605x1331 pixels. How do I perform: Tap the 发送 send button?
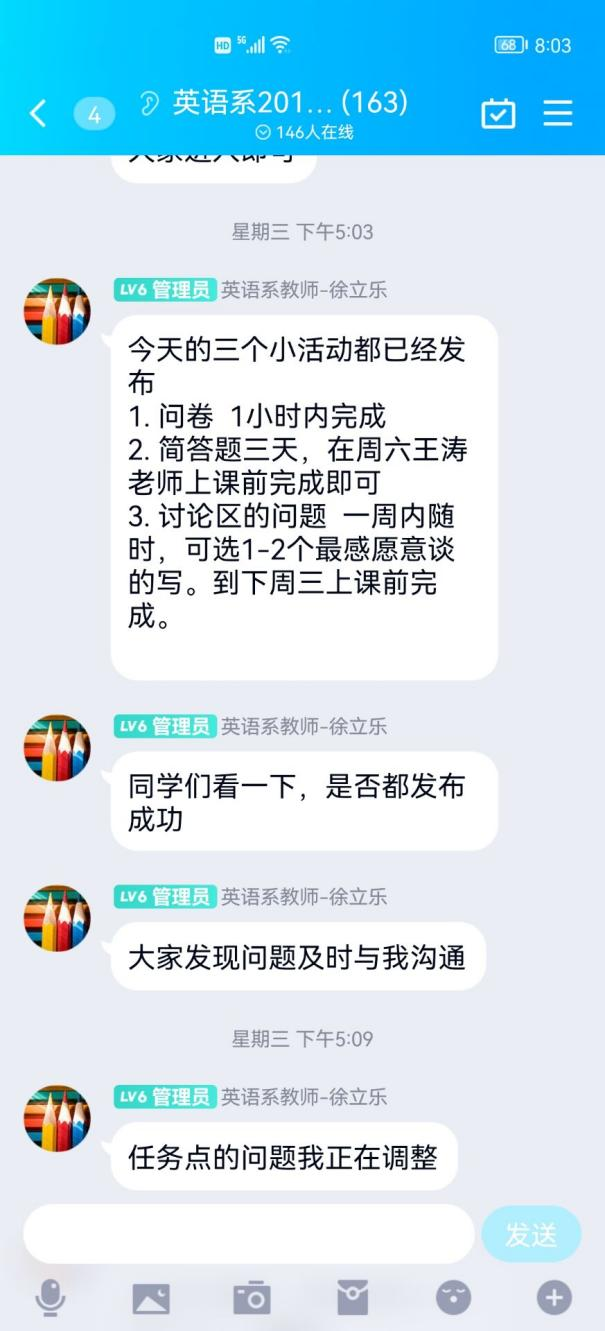[530, 1234]
